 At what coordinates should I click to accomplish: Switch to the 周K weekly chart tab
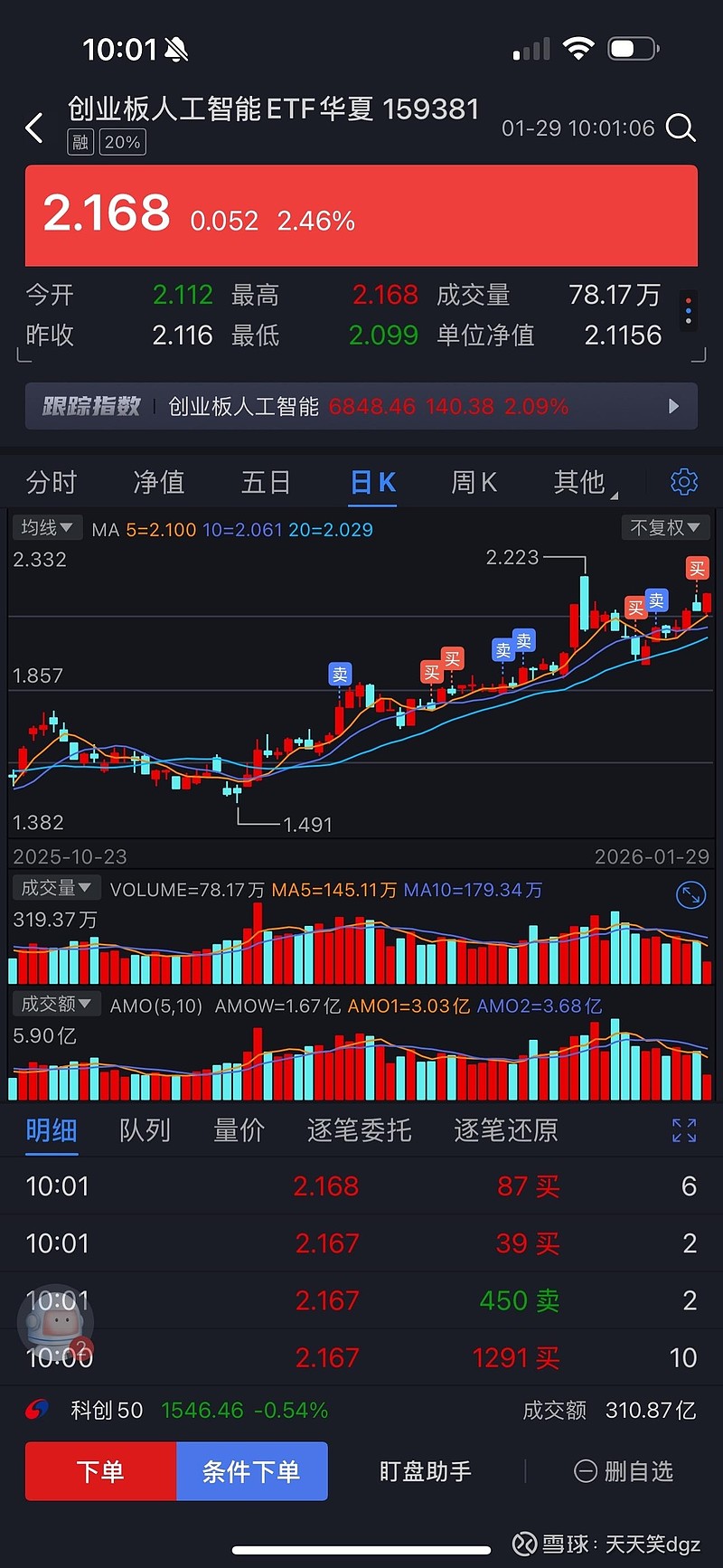pos(474,482)
